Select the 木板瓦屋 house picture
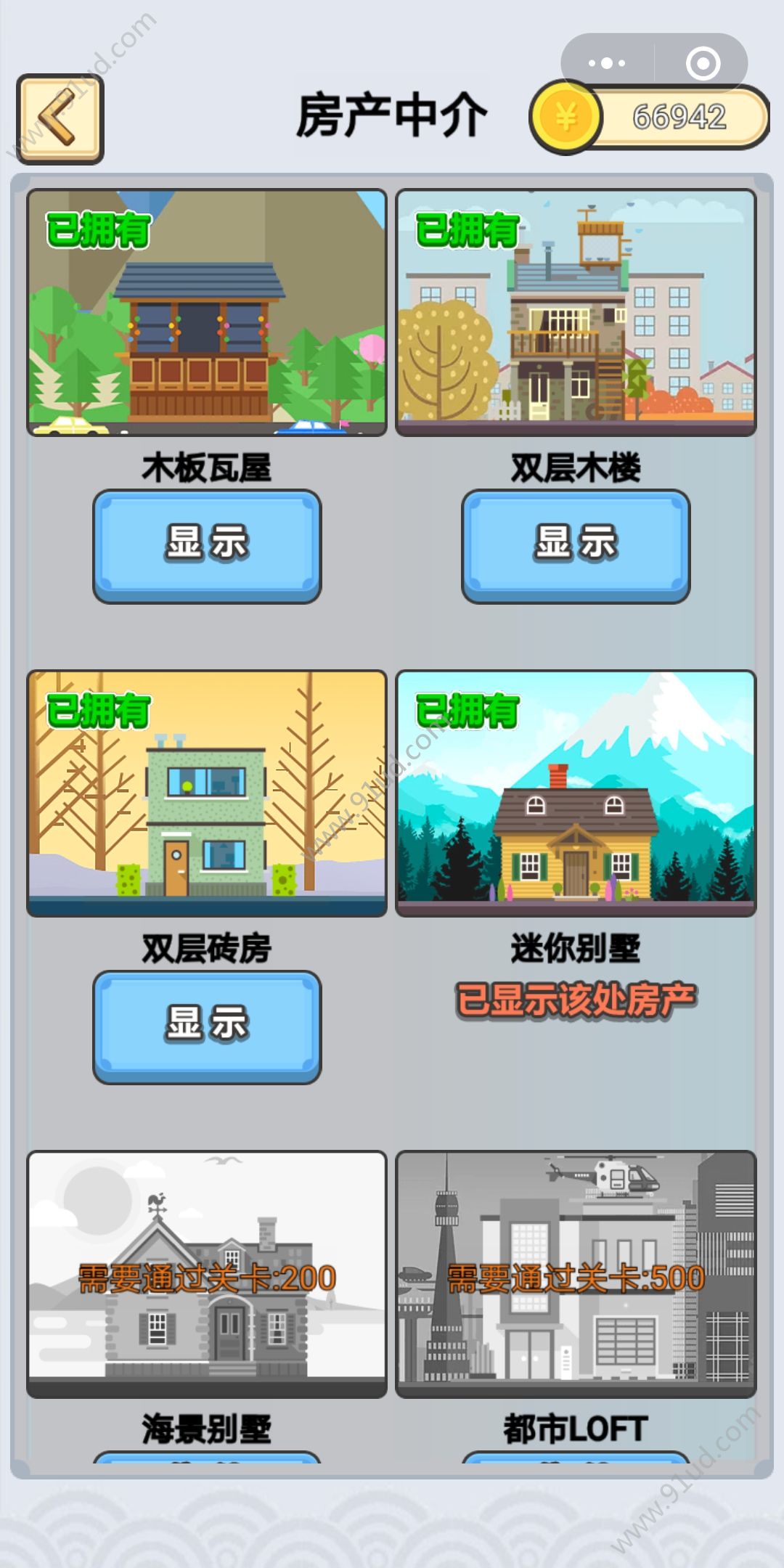Image resolution: width=784 pixels, height=1568 pixels. pyautogui.click(x=207, y=313)
